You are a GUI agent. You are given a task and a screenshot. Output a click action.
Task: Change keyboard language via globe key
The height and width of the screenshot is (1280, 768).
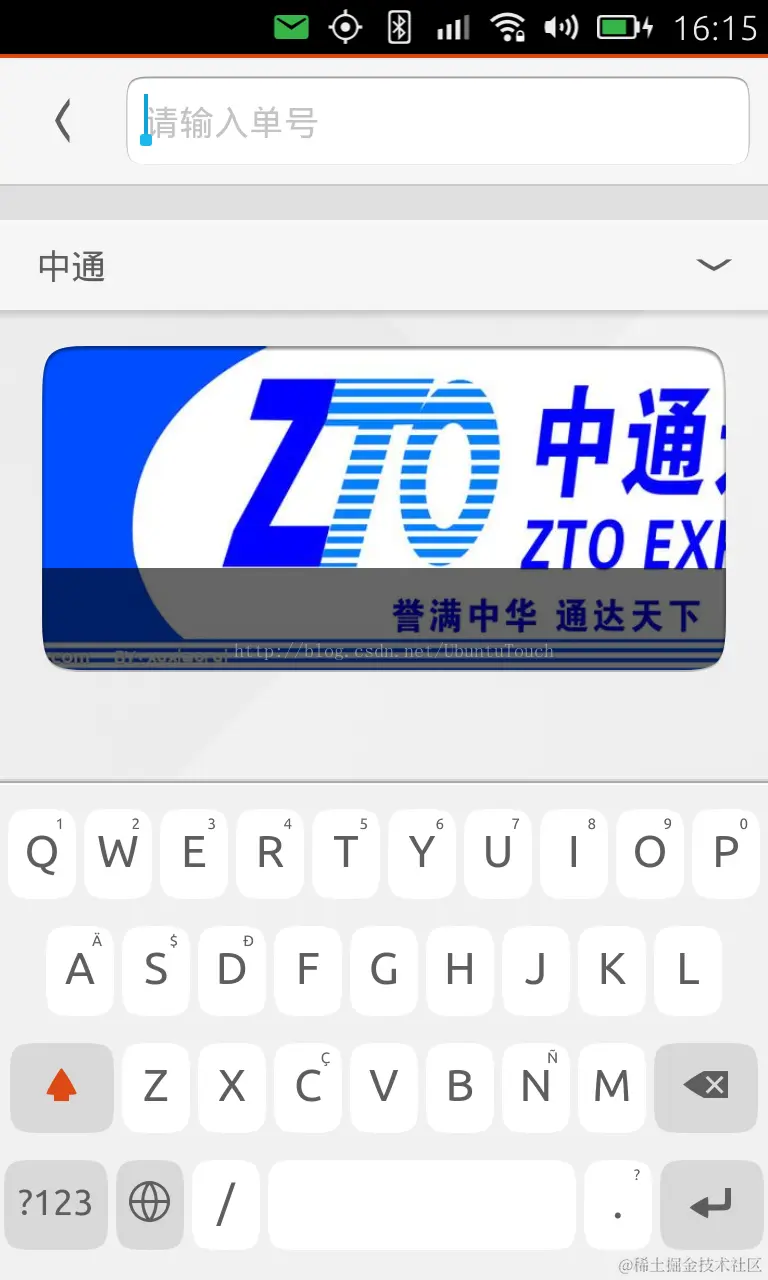pyautogui.click(x=150, y=1203)
